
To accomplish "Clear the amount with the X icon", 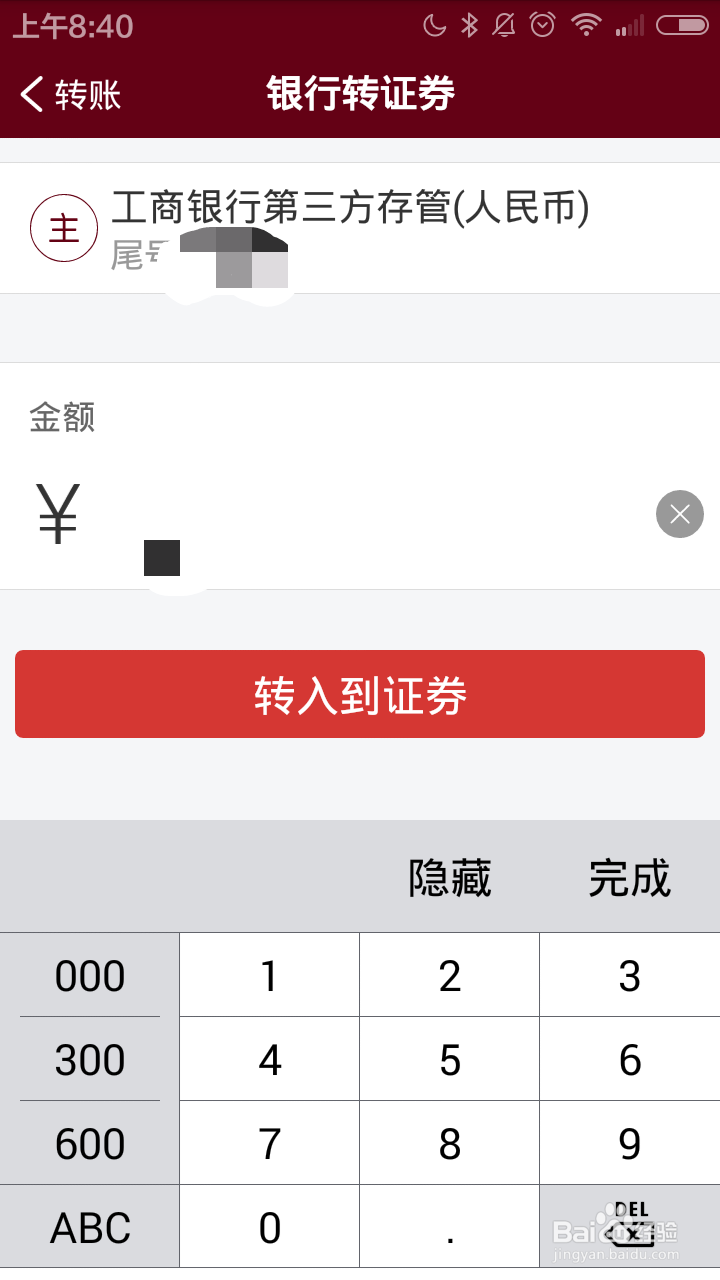I will click(x=680, y=514).
